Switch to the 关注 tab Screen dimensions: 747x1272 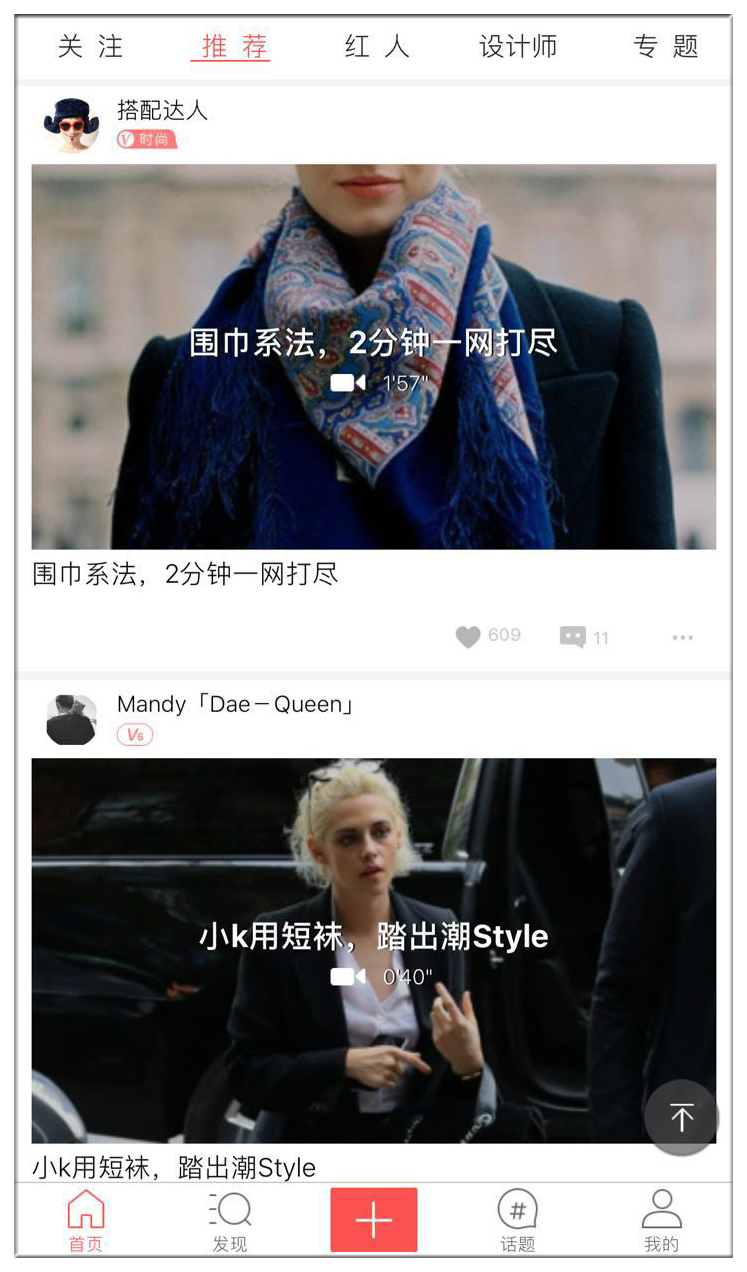pos(90,46)
